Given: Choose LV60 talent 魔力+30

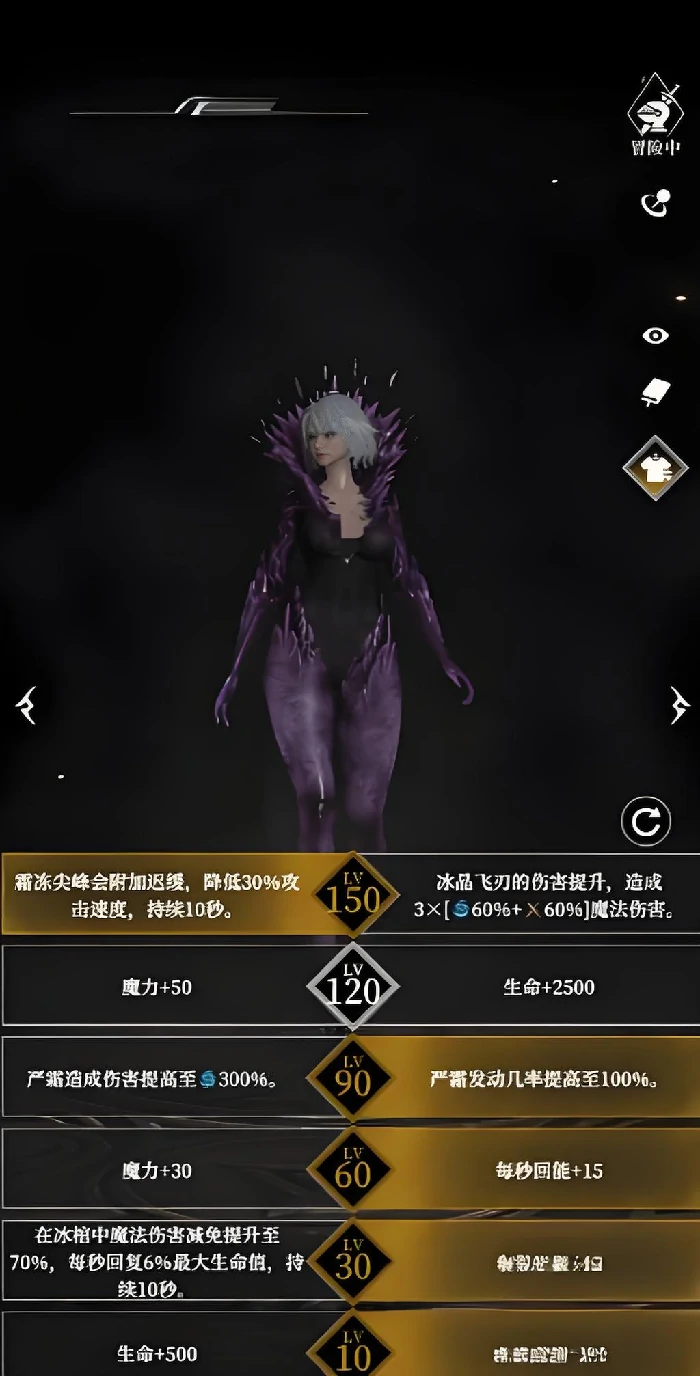Looking at the screenshot, I should pos(155,1170).
